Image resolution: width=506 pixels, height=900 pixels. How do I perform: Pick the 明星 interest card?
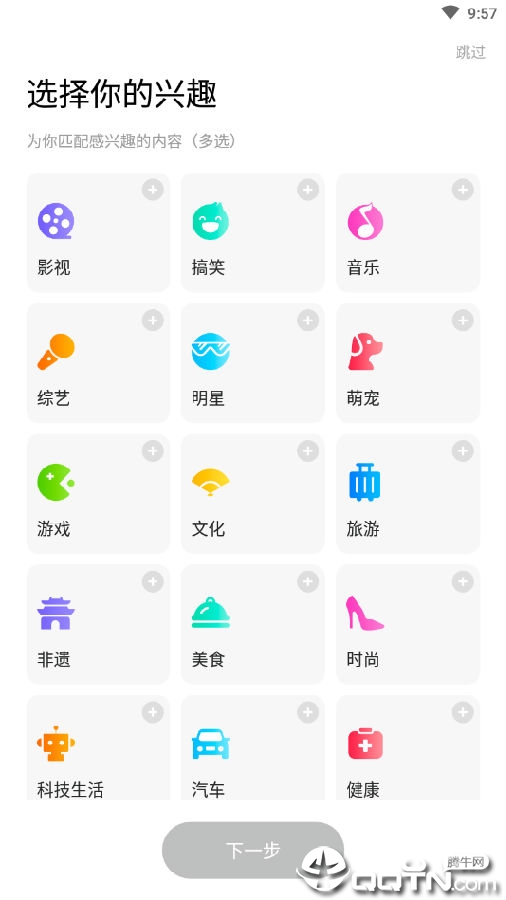[252, 363]
